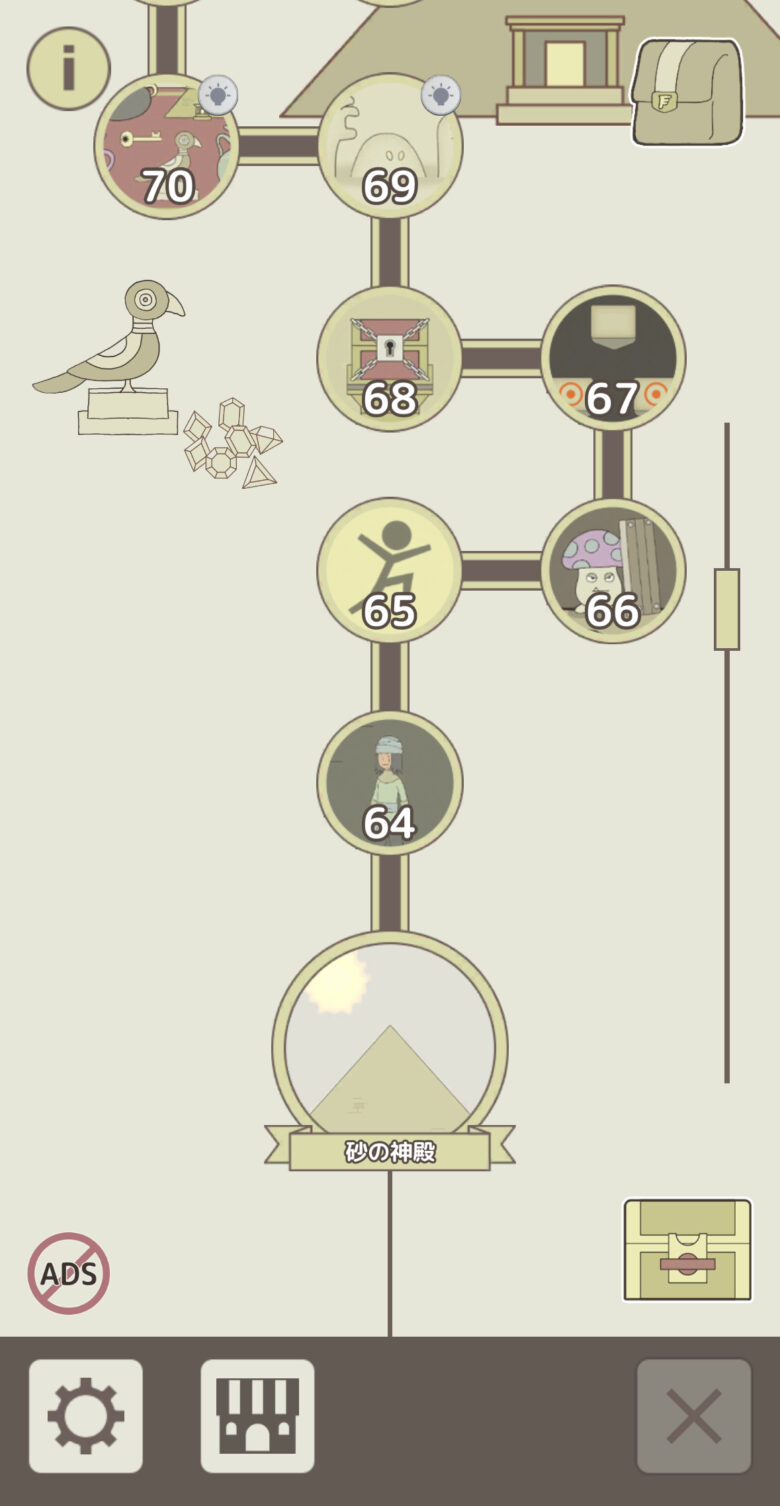The height and width of the screenshot is (1506, 780).
Task: Select level 70
Action: pyautogui.click(x=167, y=146)
